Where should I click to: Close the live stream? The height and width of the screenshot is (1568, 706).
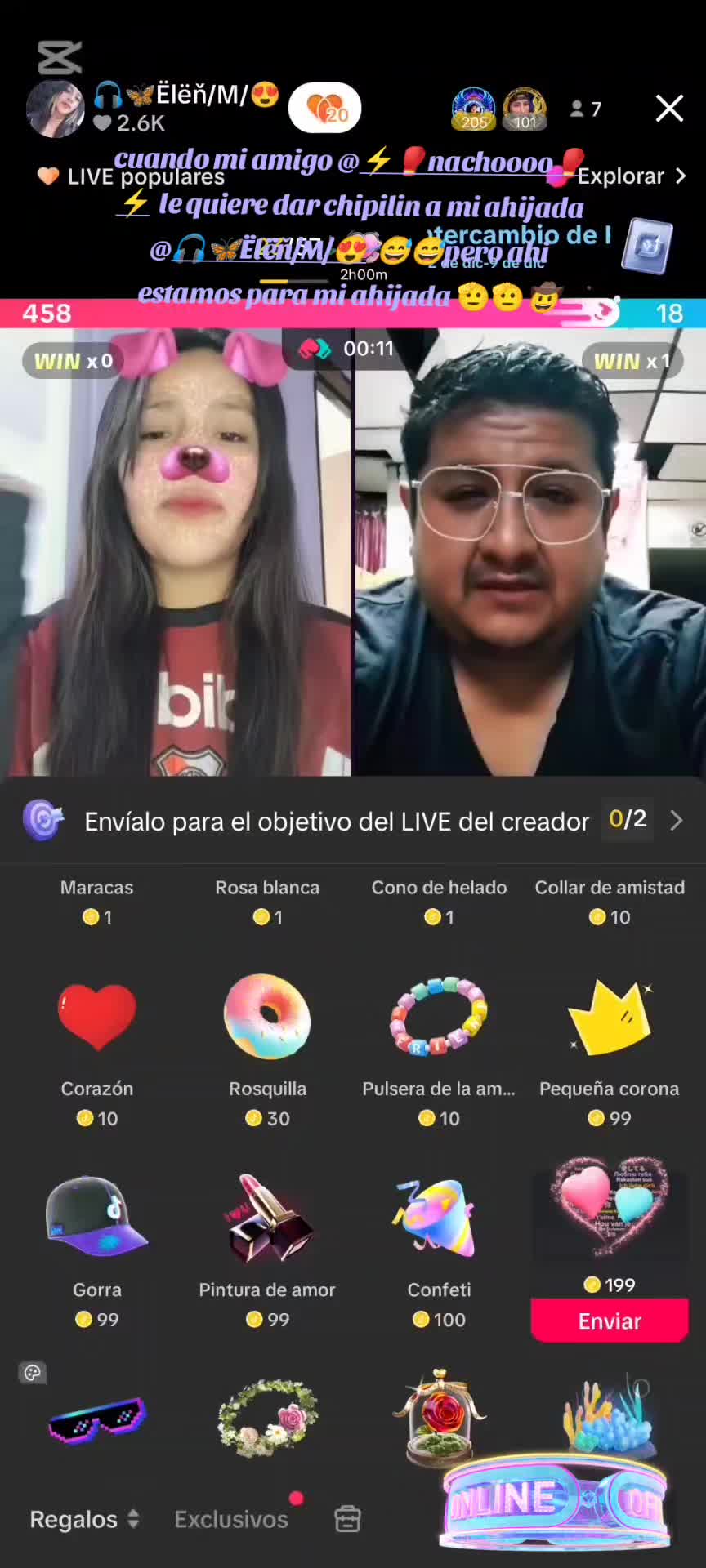669,108
